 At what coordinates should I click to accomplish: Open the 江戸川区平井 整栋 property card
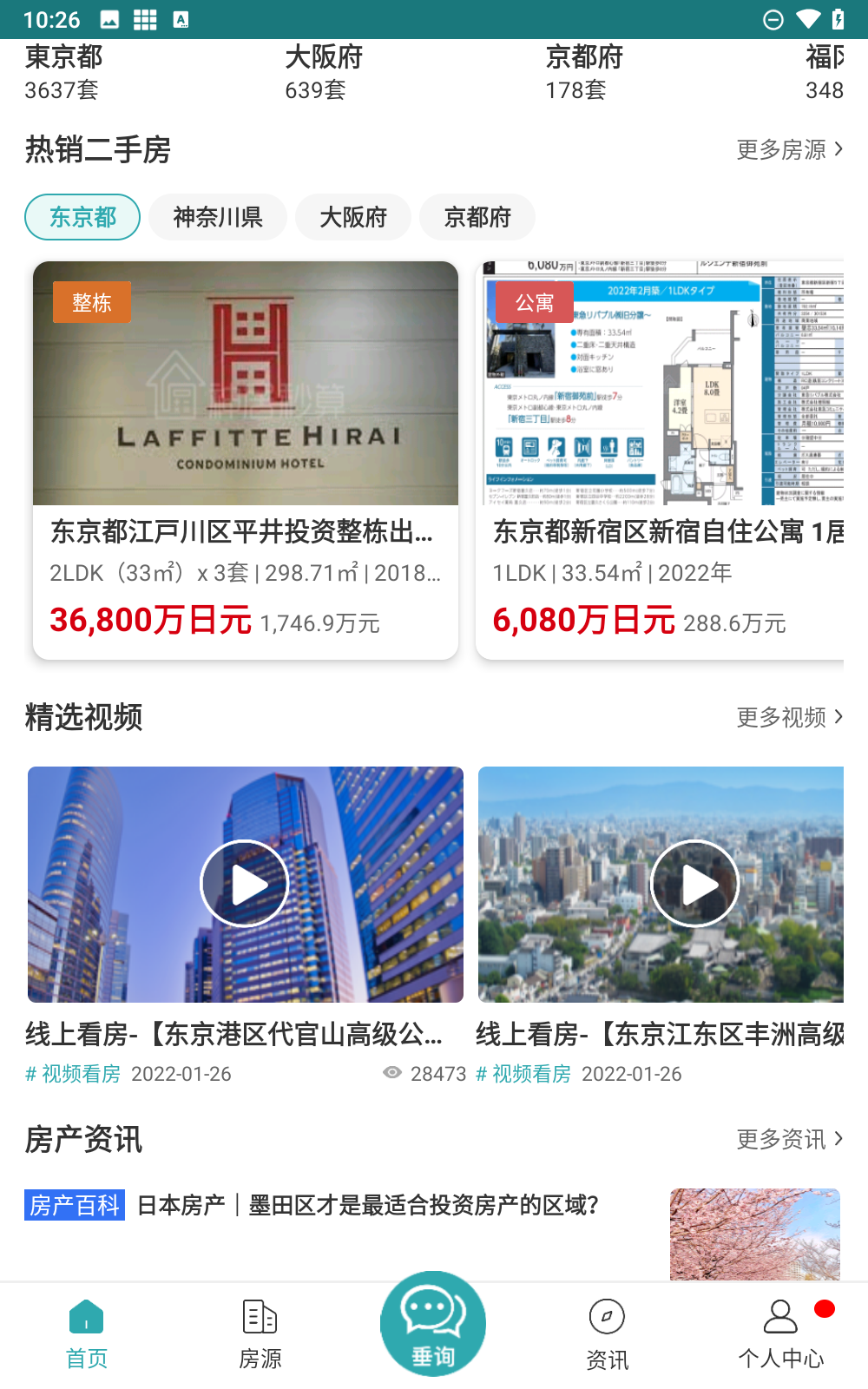[246, 460]
